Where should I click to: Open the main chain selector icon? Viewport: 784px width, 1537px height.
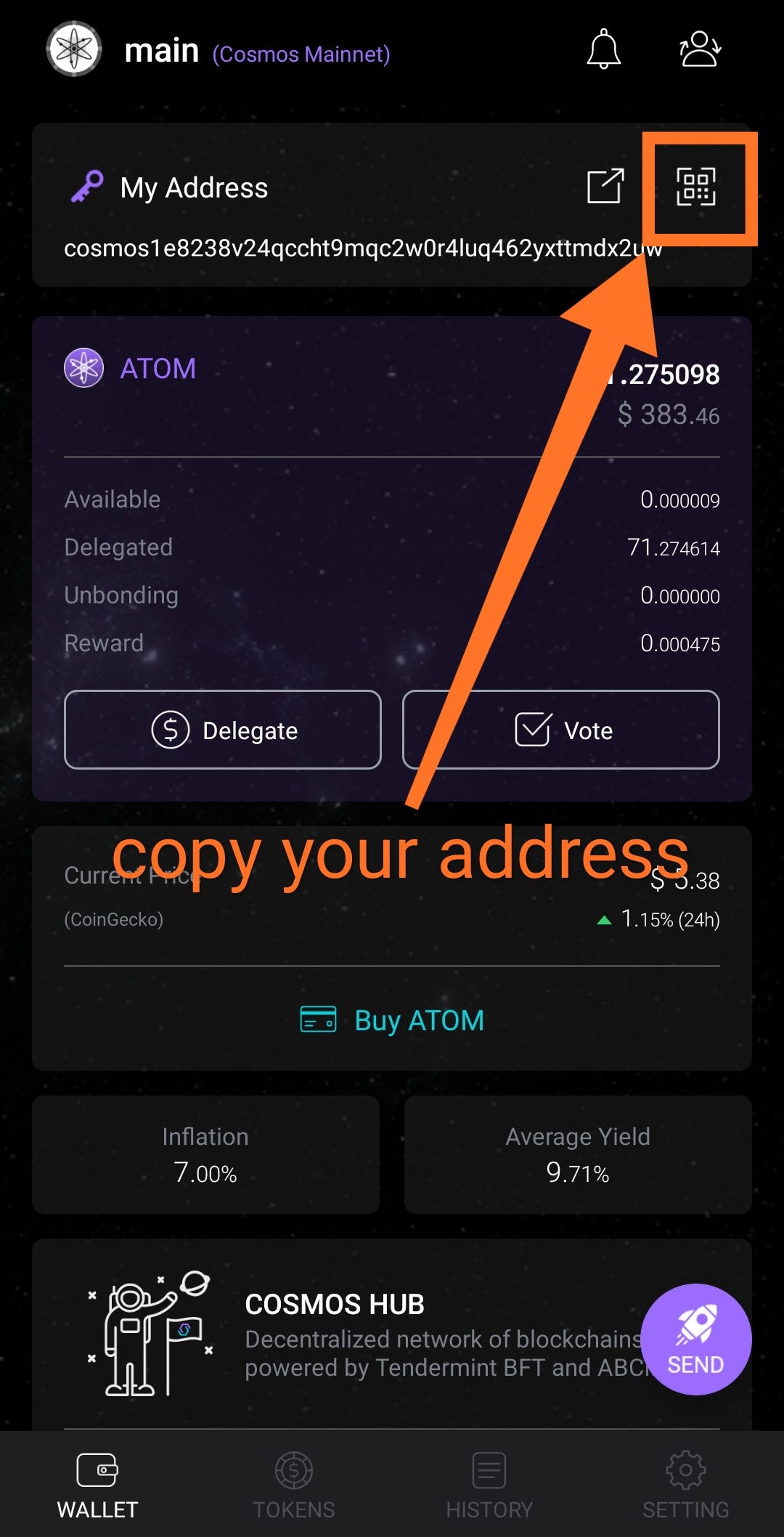coord(74,50)
